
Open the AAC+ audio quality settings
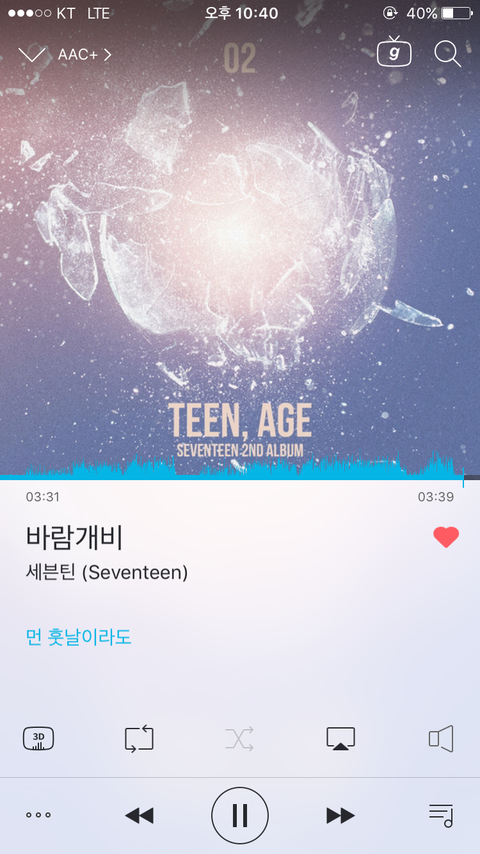coord(84,54)
